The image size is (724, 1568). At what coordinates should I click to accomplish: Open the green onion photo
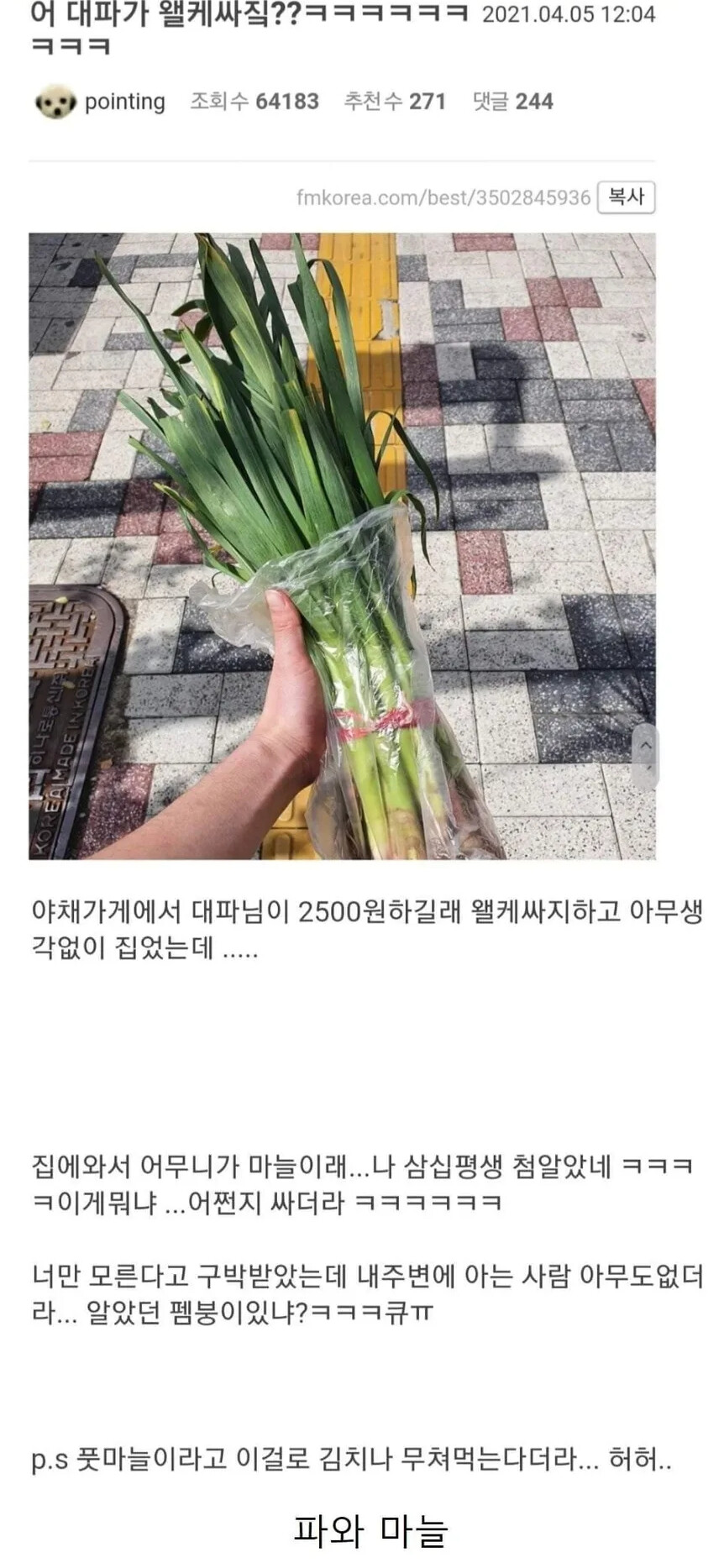(x=342, y=546)
